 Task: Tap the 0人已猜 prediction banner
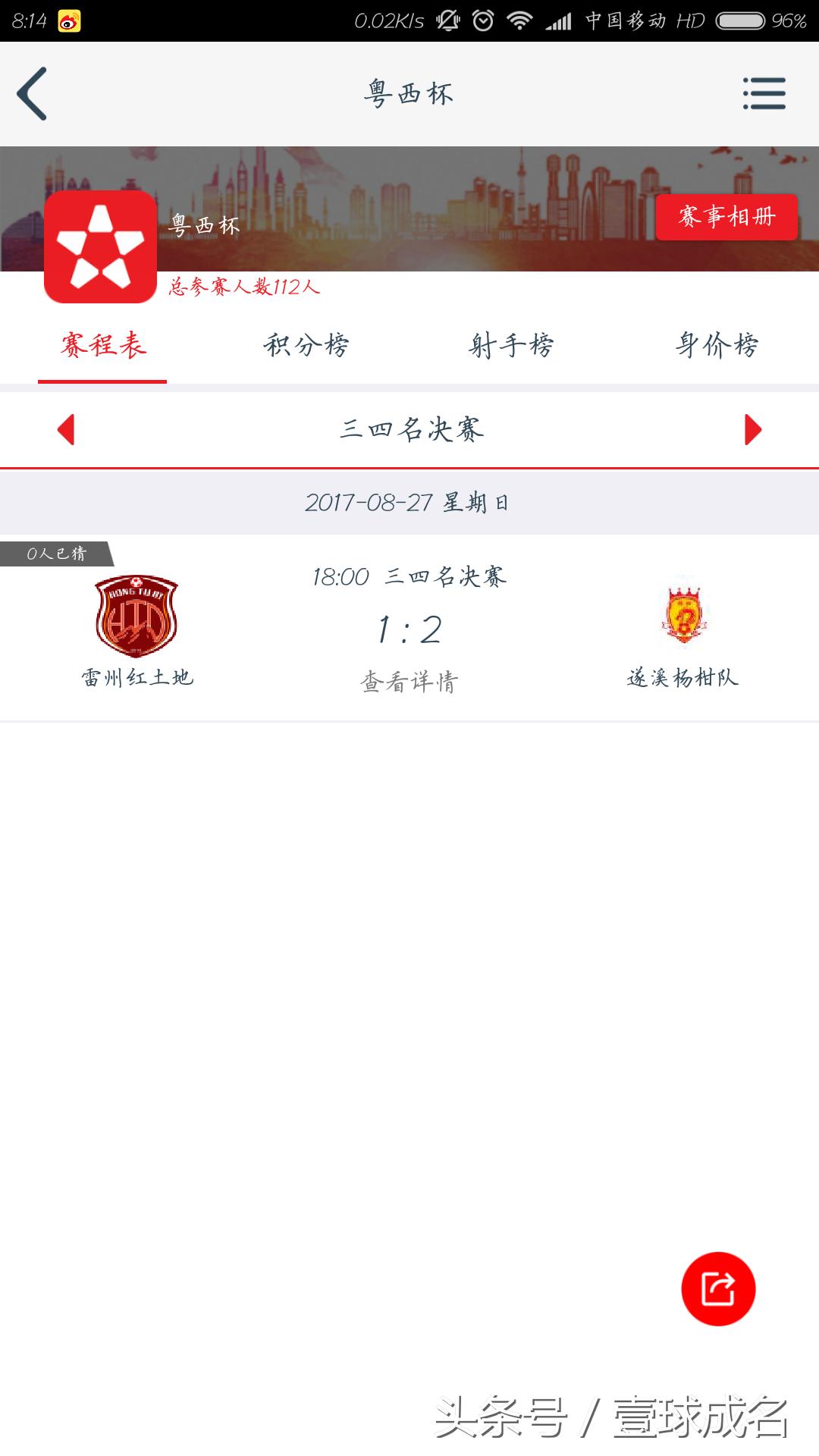pos(57,554)
